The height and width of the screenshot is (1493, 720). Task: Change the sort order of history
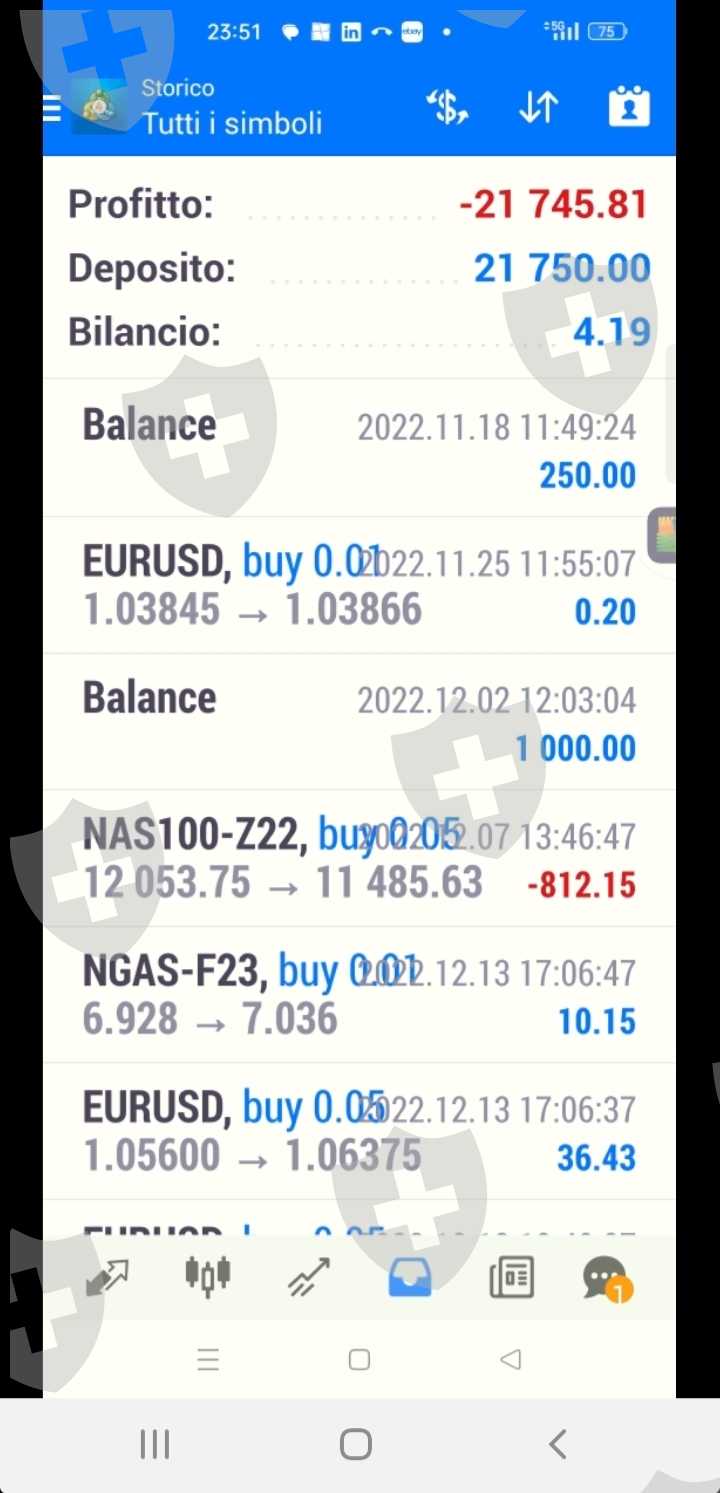click(538, 107)
